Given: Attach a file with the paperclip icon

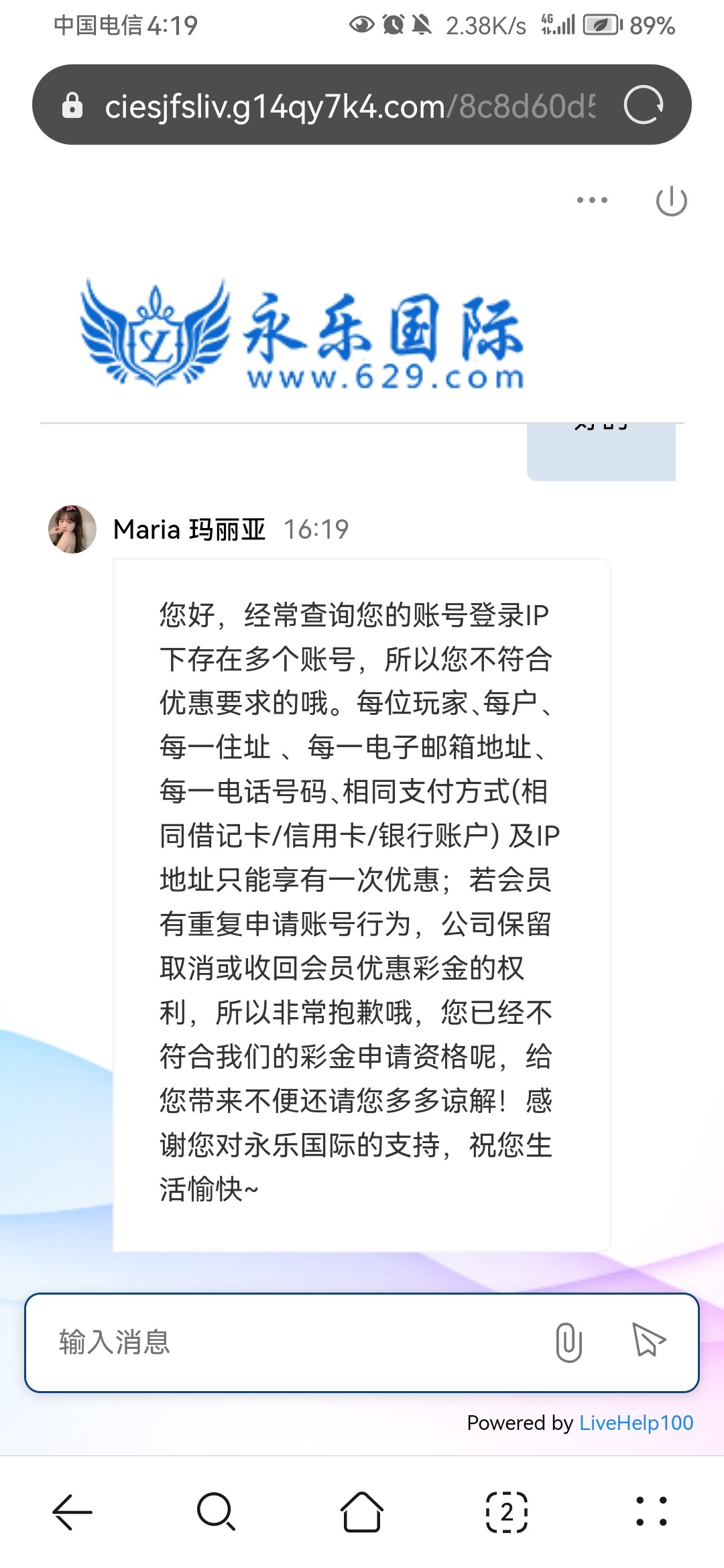Looking at the screenshot, I should click(568, 1342).
